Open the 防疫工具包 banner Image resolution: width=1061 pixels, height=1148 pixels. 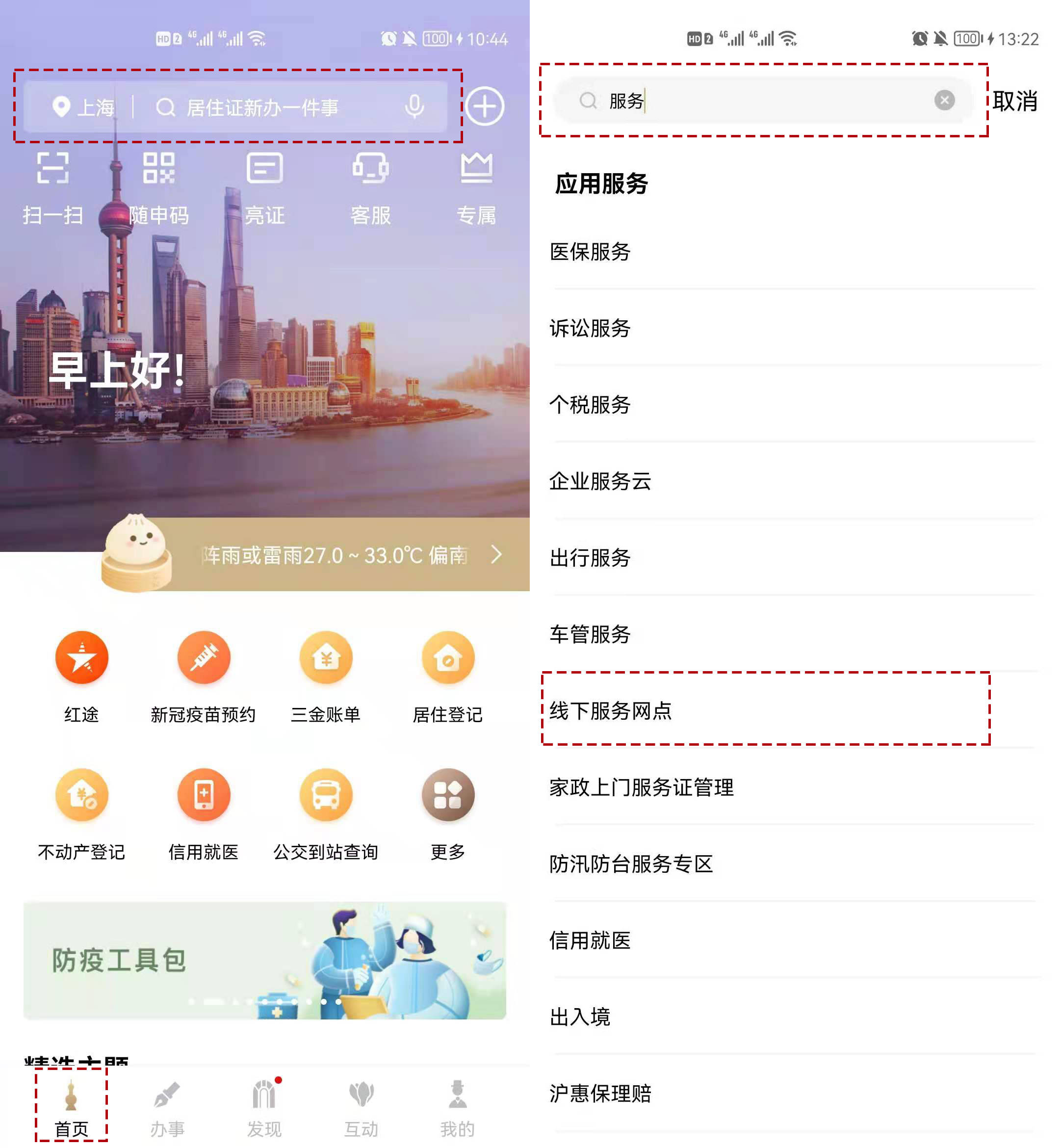[264, 960]
